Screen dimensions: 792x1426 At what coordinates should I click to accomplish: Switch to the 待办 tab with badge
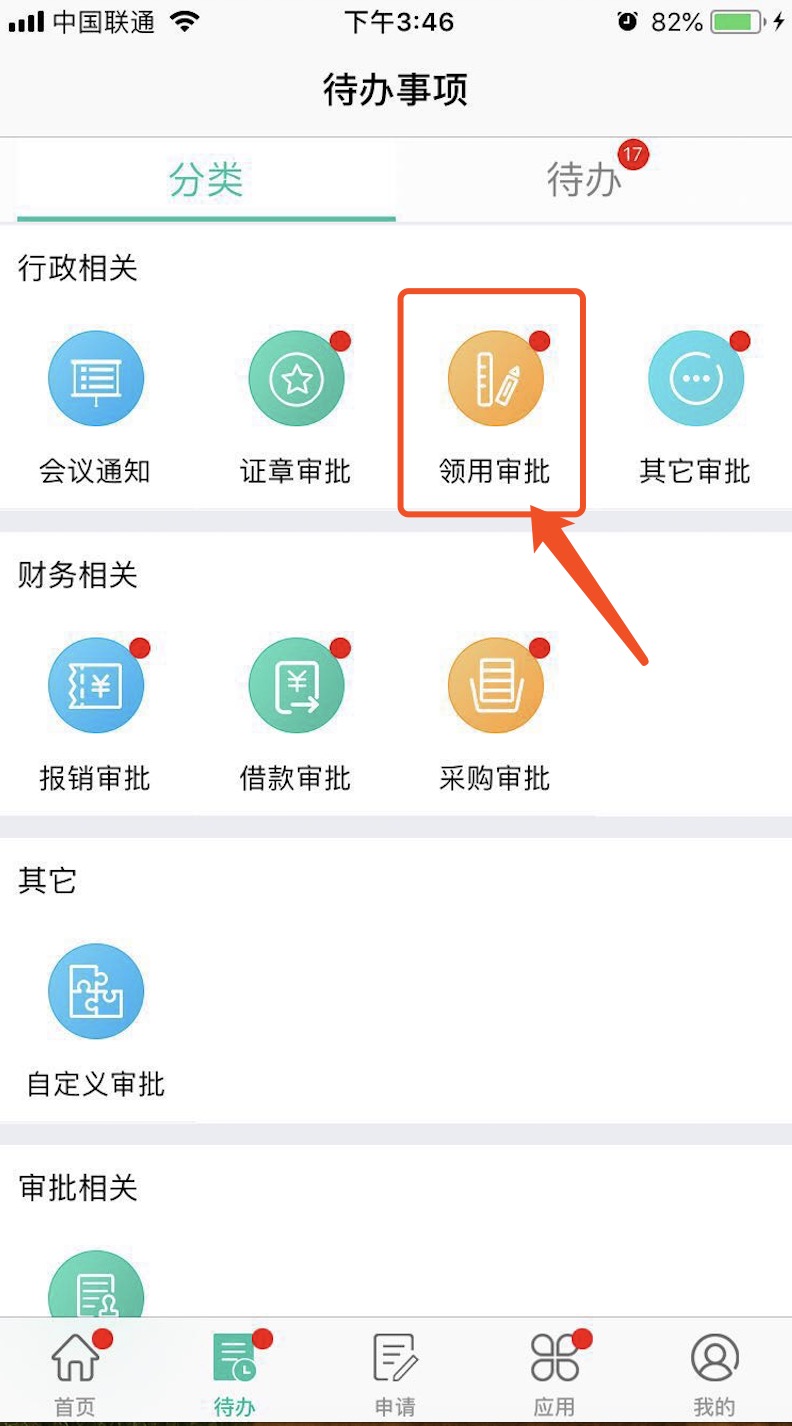[586, 181]
